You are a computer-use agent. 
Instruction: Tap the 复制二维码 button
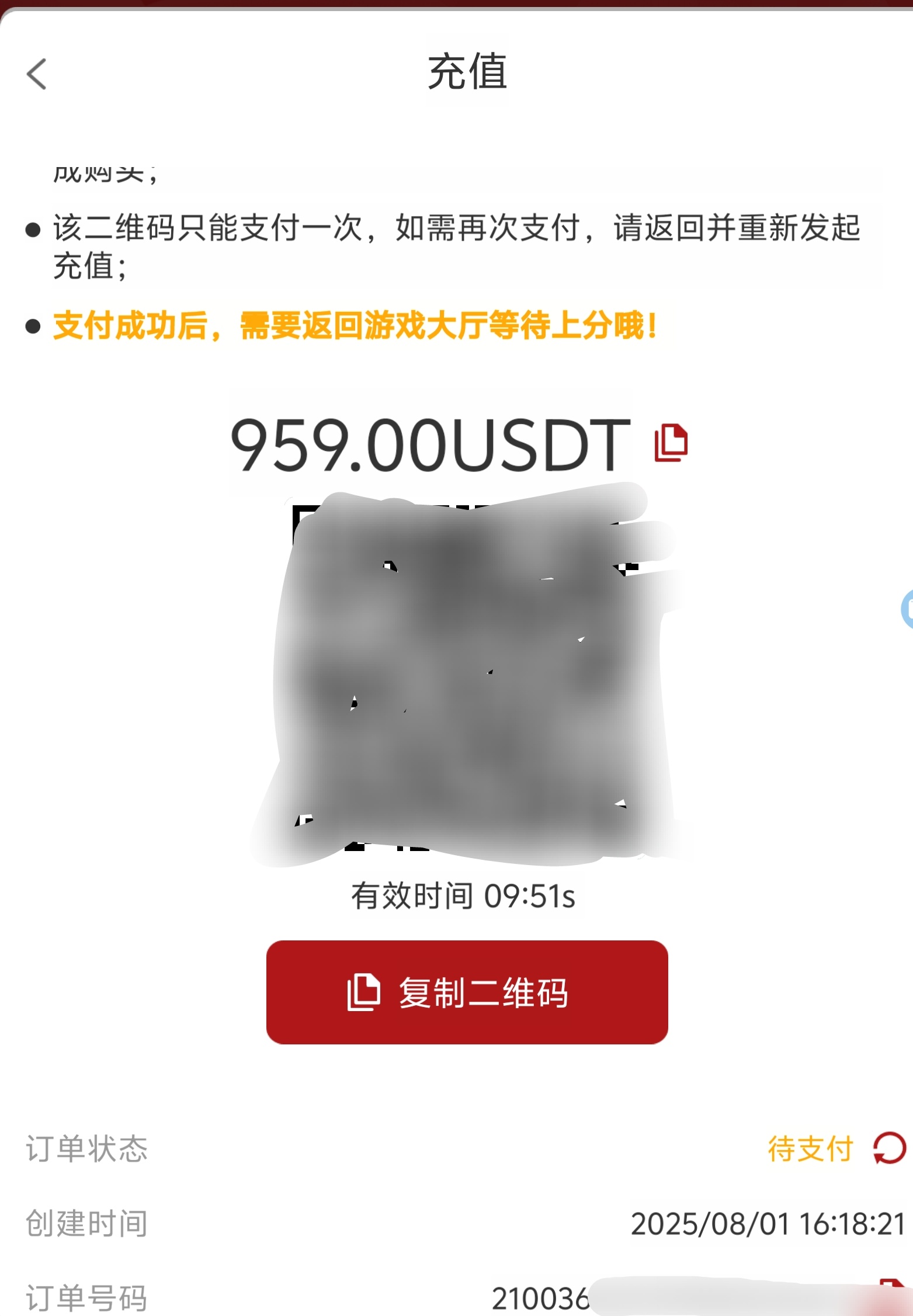[467, 992]
